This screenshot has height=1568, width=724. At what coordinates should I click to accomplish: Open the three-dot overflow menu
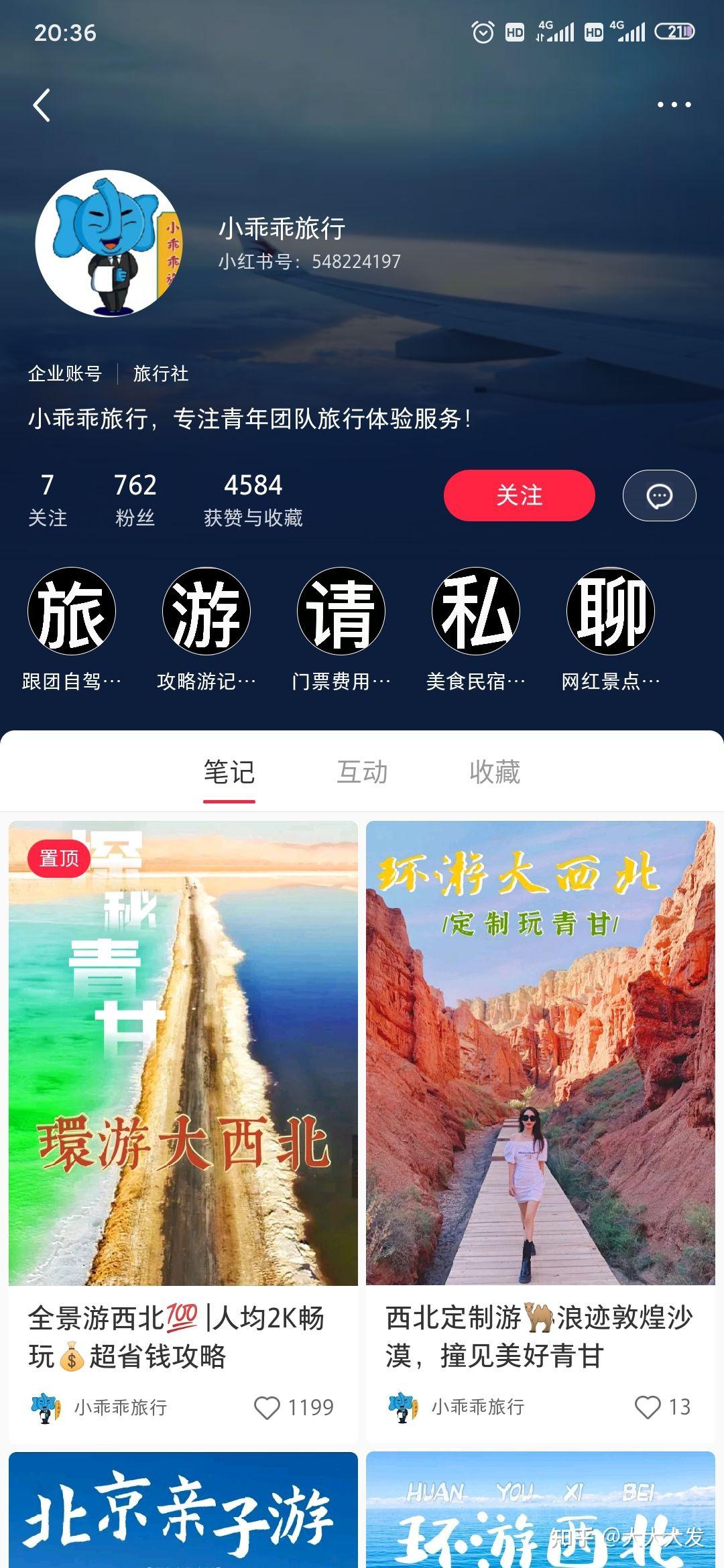[673, 105]
